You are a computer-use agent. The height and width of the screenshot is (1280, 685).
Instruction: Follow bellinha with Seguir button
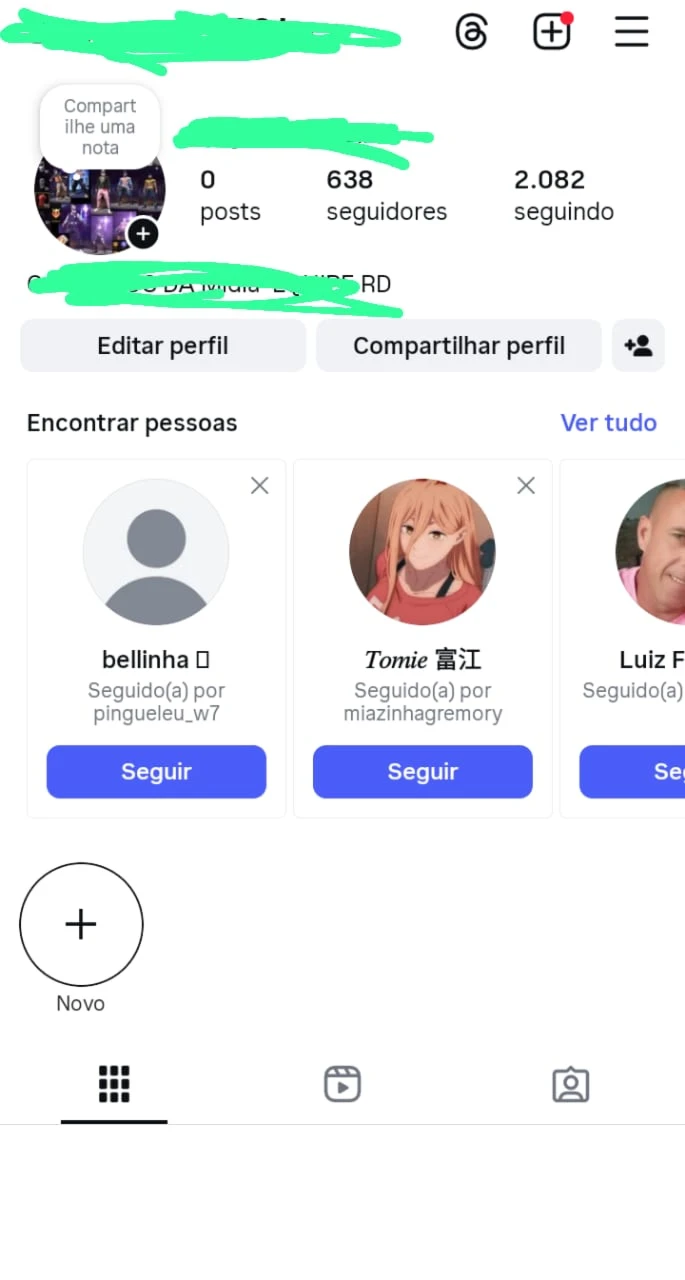pos(156,772)
